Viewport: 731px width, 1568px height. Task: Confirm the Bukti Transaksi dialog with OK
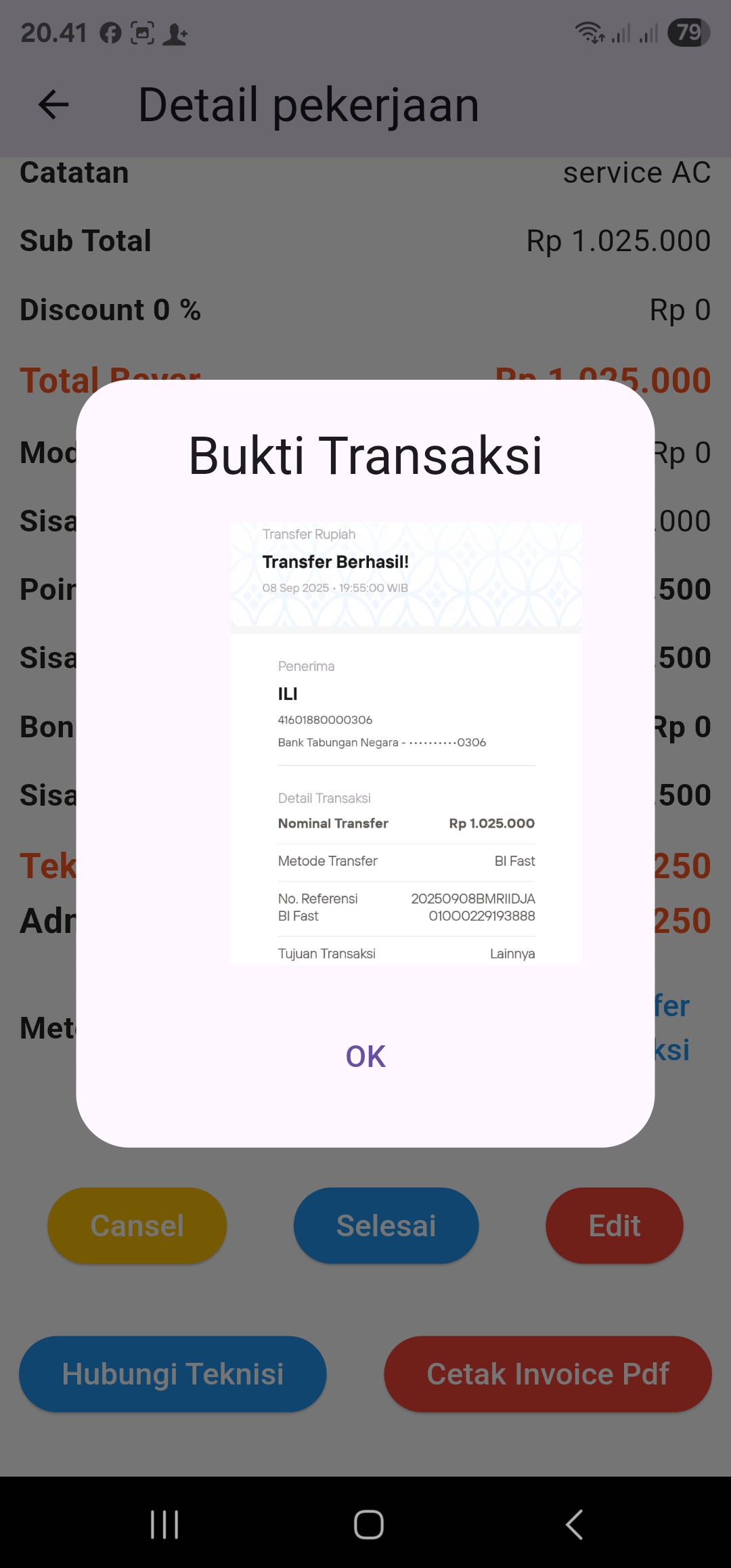tap(365, 1056)
